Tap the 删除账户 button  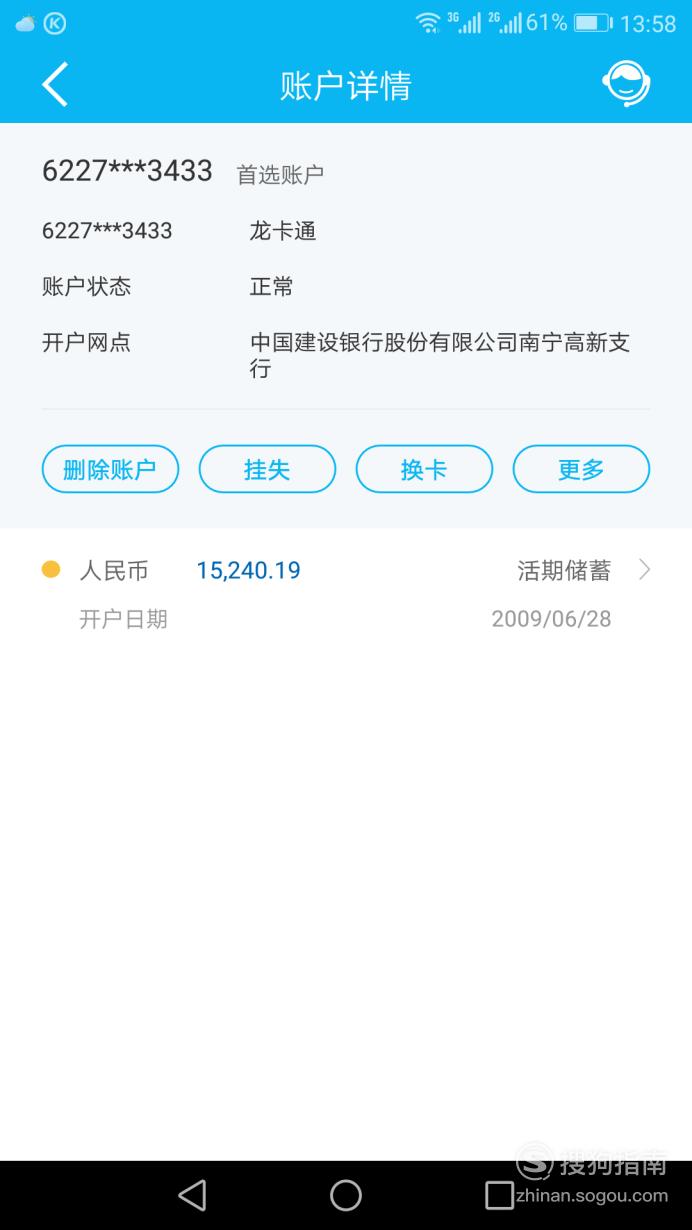[110, 469]
